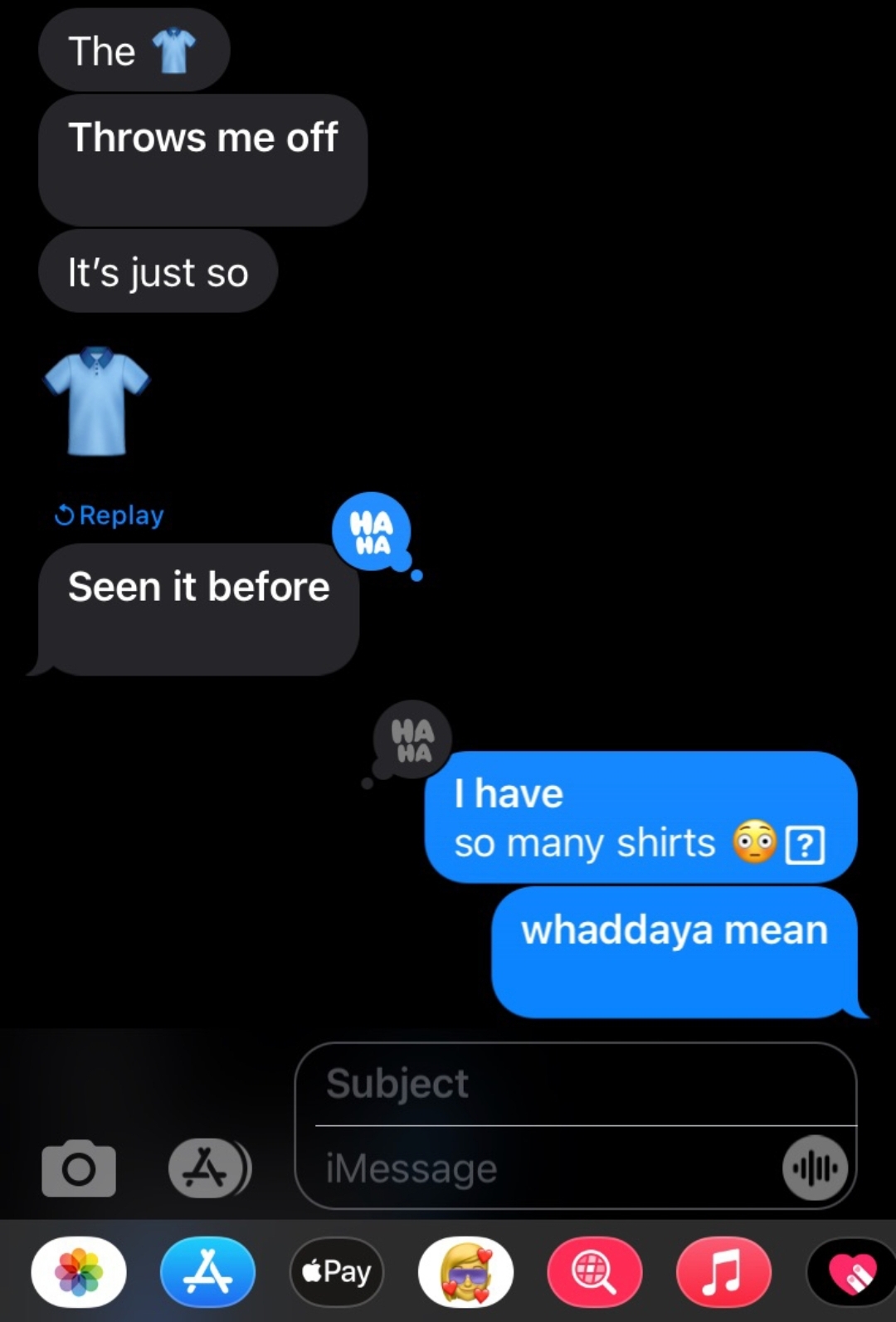Open the App Store iMessage app
896x1322 pixels.
coord(207,1271)
